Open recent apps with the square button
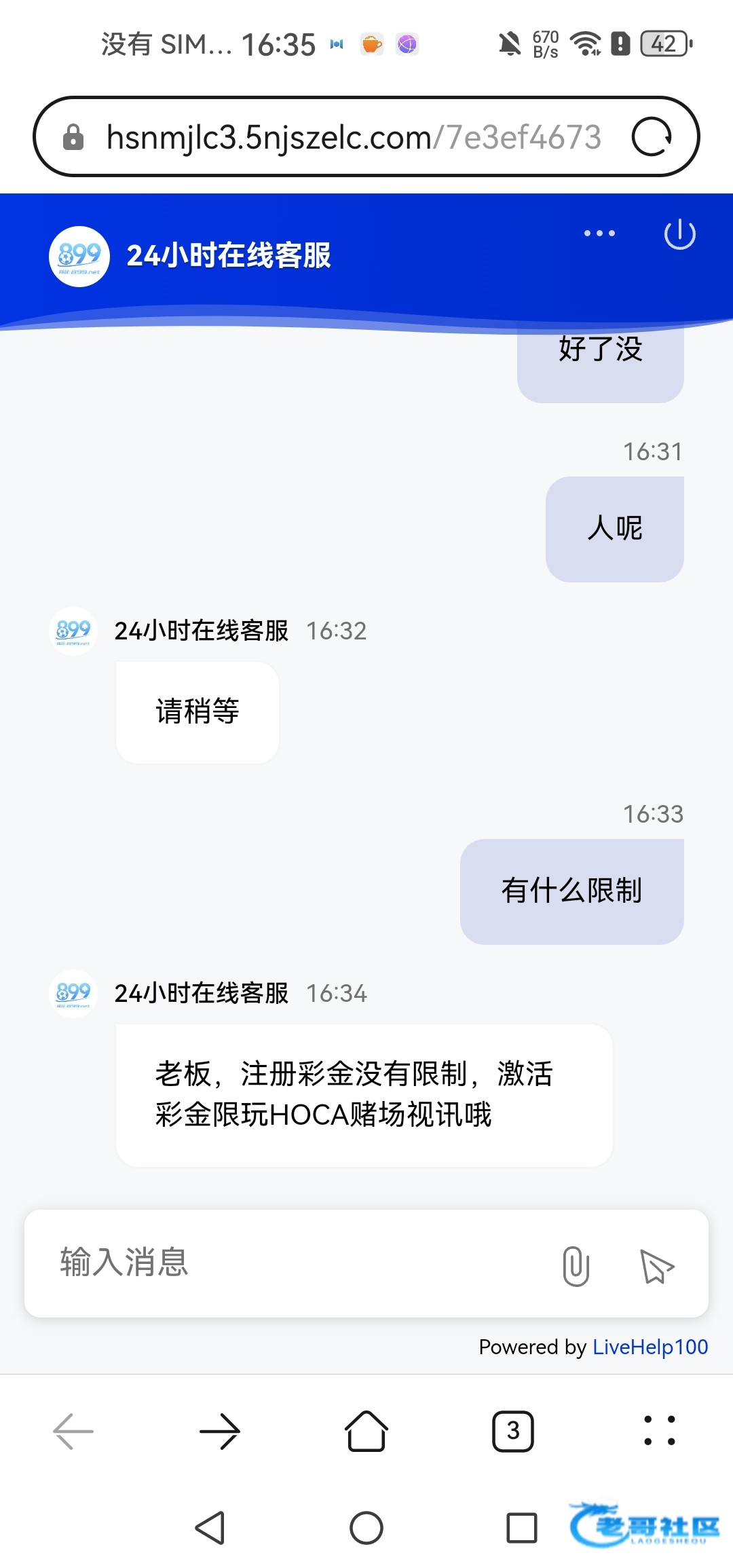This screenshot has width=733, height=1568. point(522,1528)
